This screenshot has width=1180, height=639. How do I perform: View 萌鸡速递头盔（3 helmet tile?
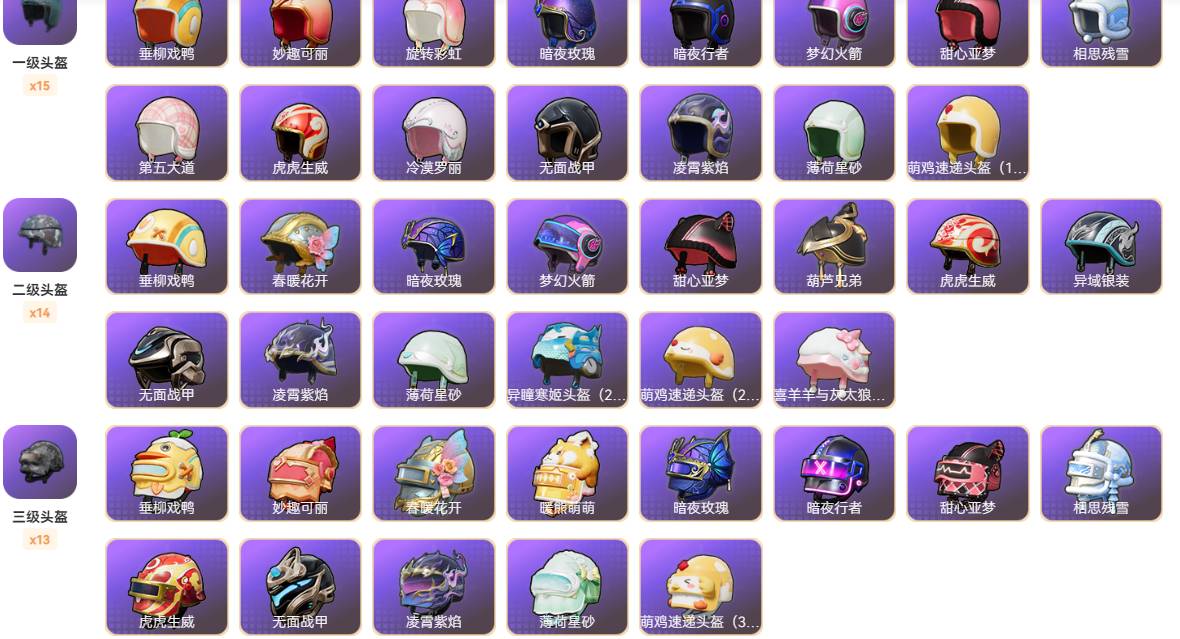(700, 587)
